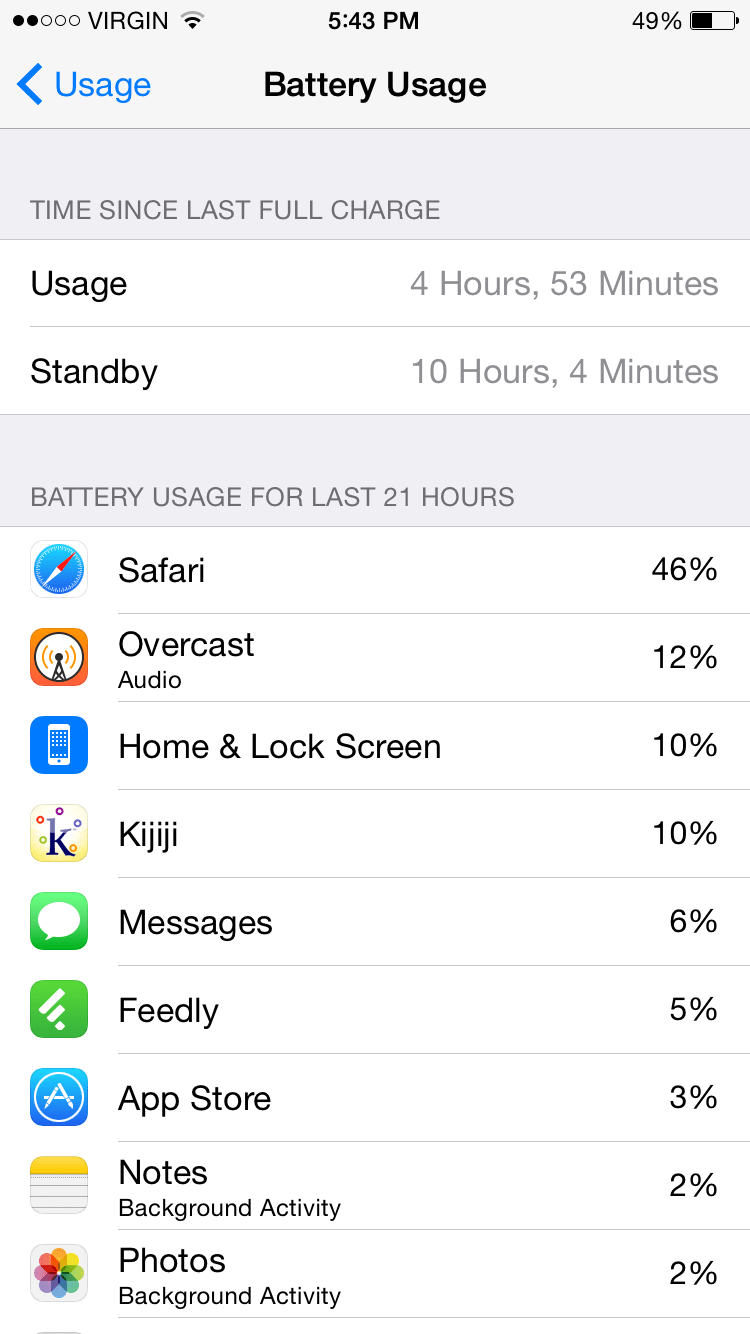The width and height of the screenshot is (750, 1334).
Task: Tap the Usage time value row
Action: 375,283
